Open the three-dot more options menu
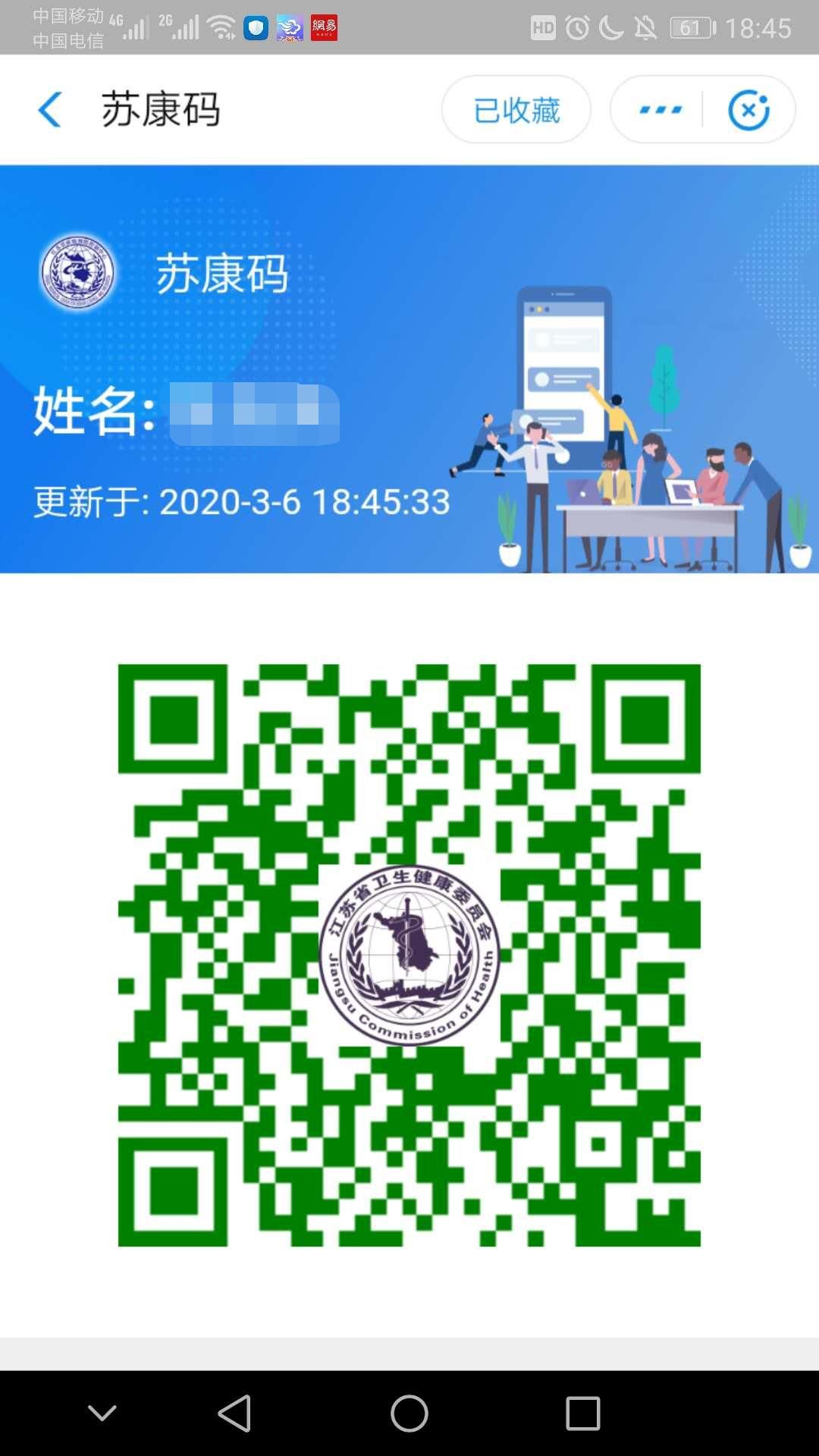819x1456 pixels. click(x=660, y=110)
